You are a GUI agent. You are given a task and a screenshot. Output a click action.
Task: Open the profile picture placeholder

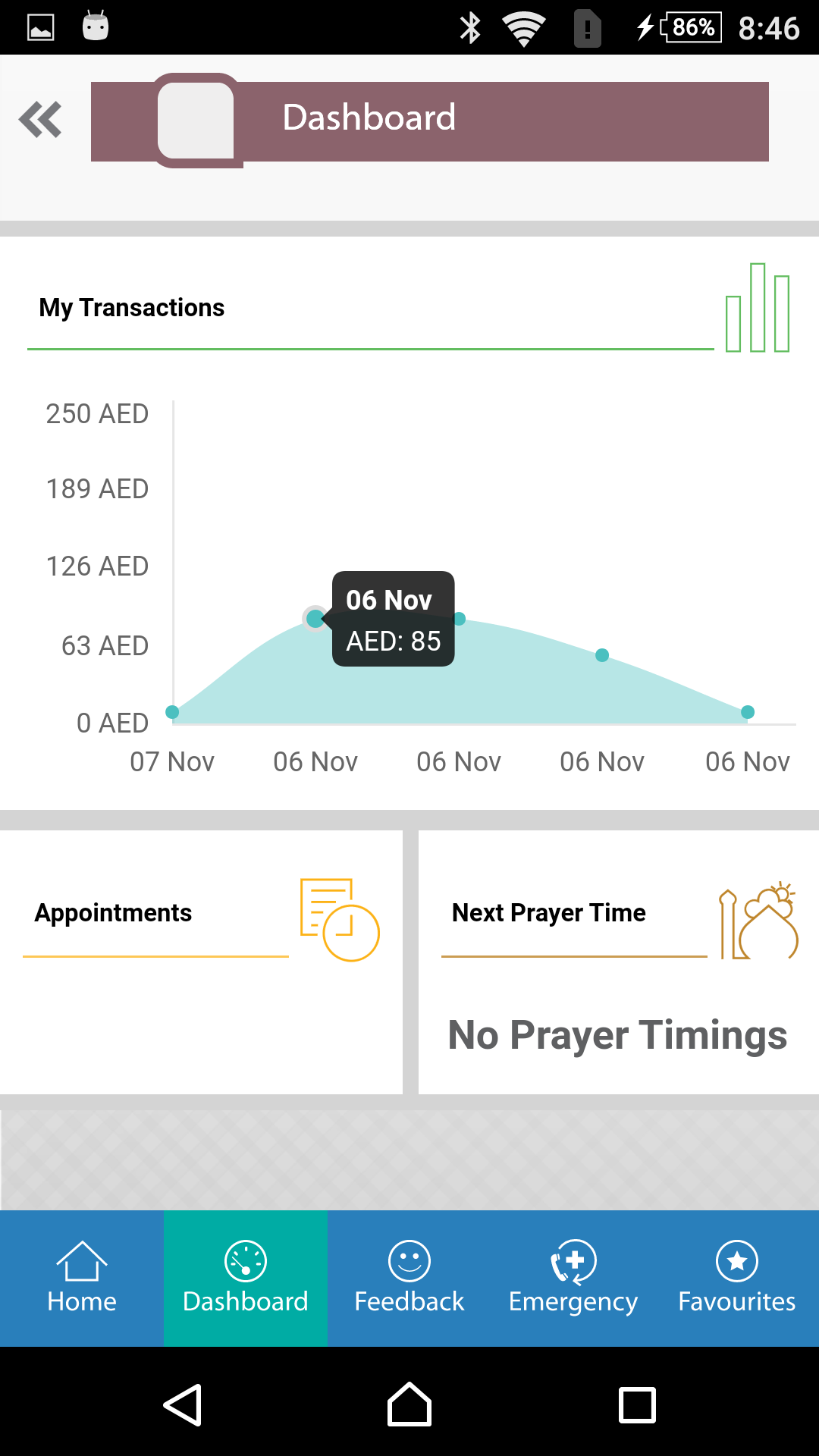pyautogui.click(x=196, y=120)
